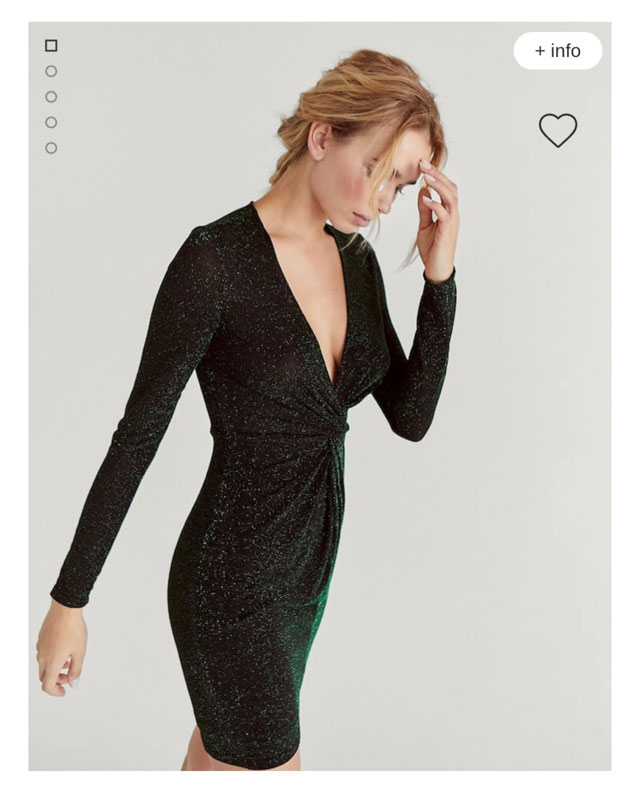This screenshot has height=800, width=640.
Task: Open the + info product details
Action: (557, 51)
